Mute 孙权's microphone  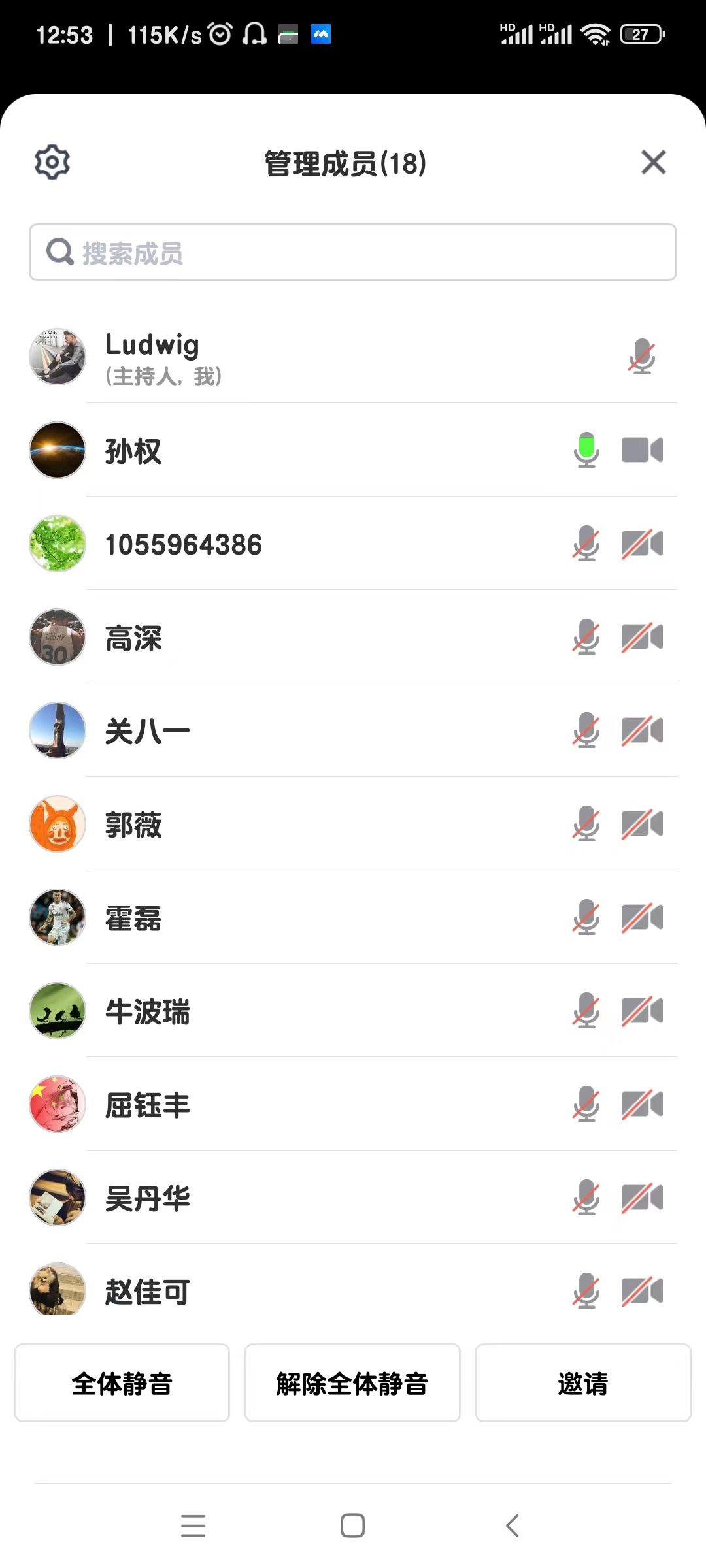point(586,450)
